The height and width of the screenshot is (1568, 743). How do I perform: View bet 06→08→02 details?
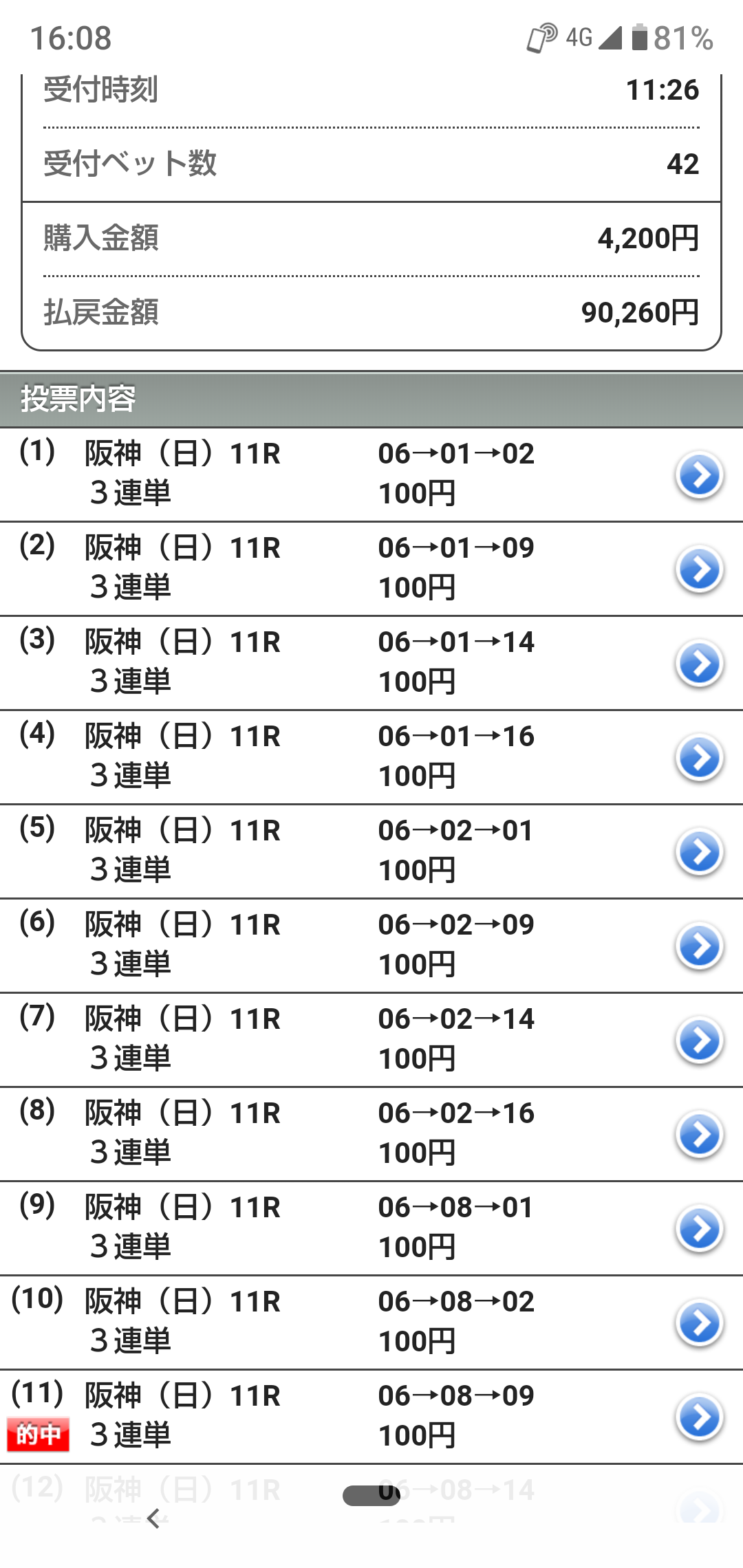click(x=699, y=1322)
